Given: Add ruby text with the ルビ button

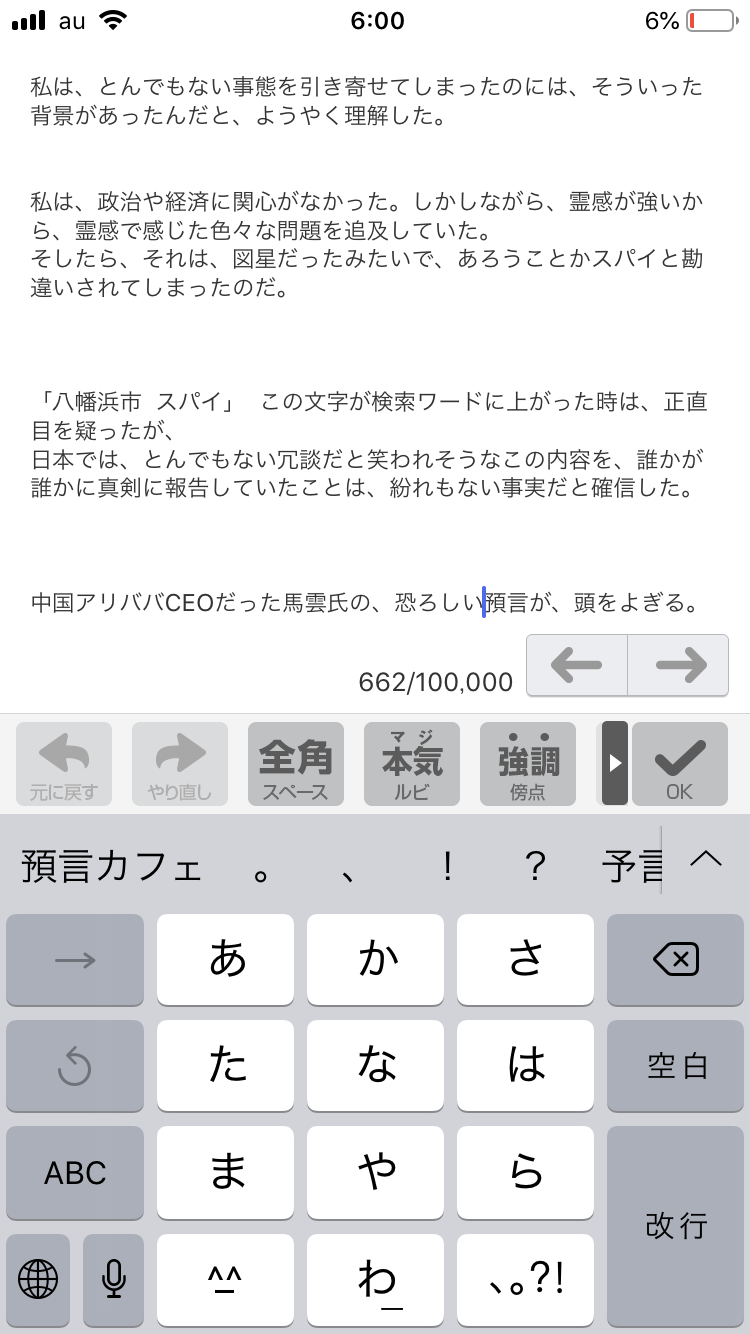Looking at the screenshot, I should tap(411, 765).
